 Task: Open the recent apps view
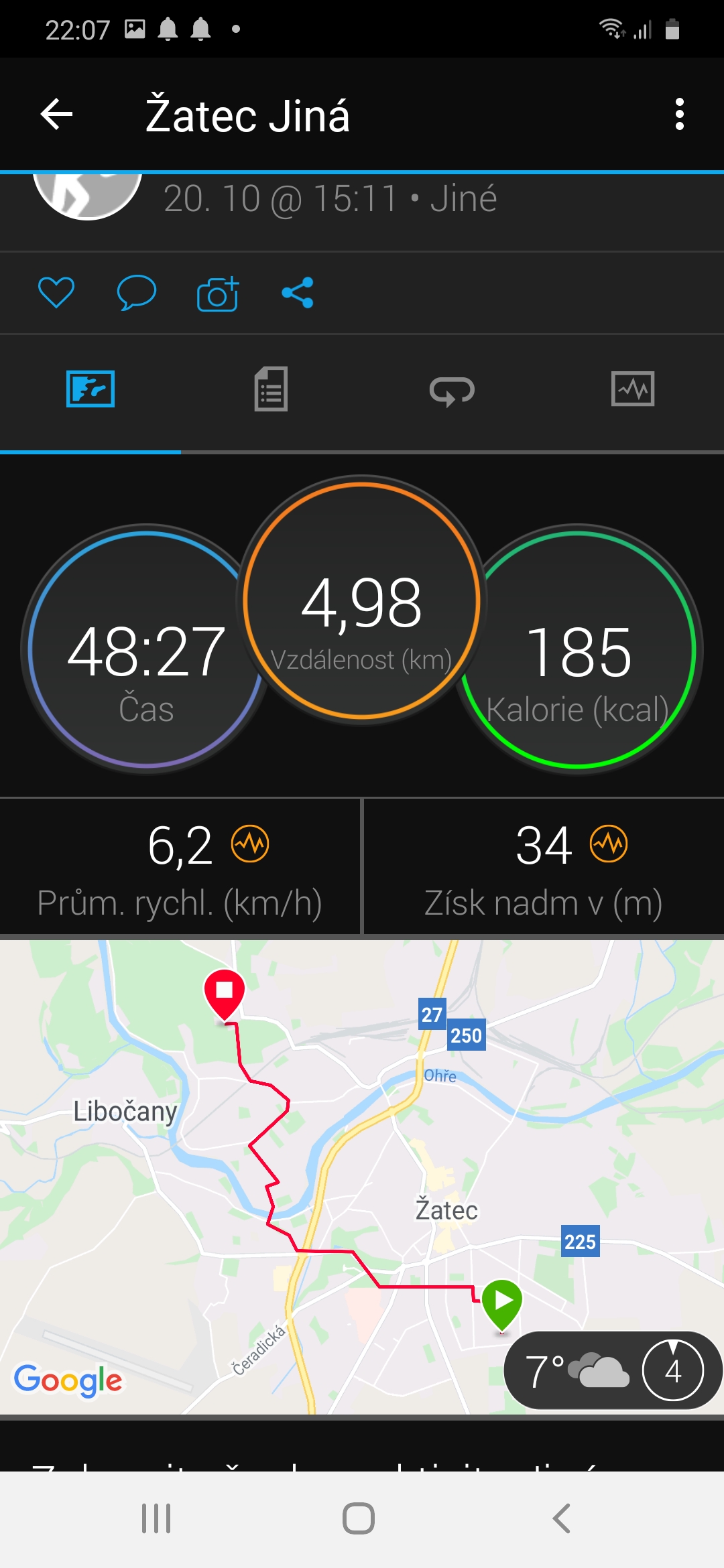156,1518
